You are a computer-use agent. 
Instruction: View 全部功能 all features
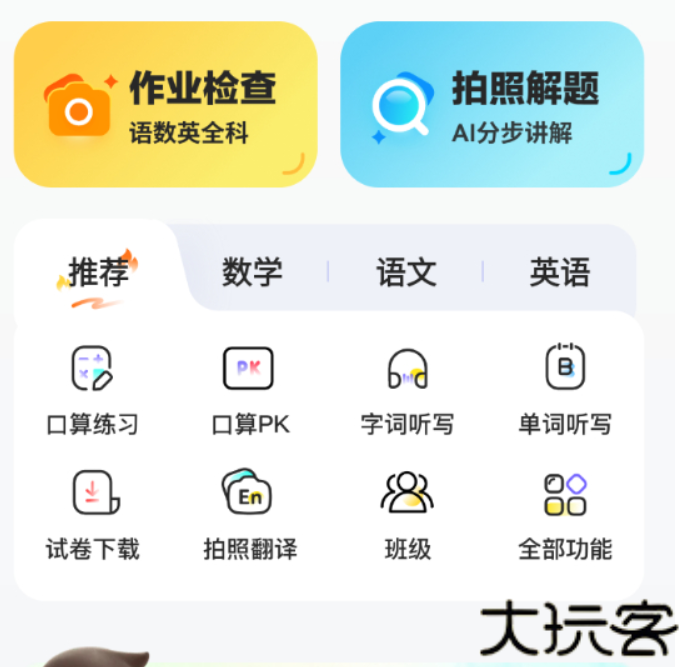tap(564, 513)
